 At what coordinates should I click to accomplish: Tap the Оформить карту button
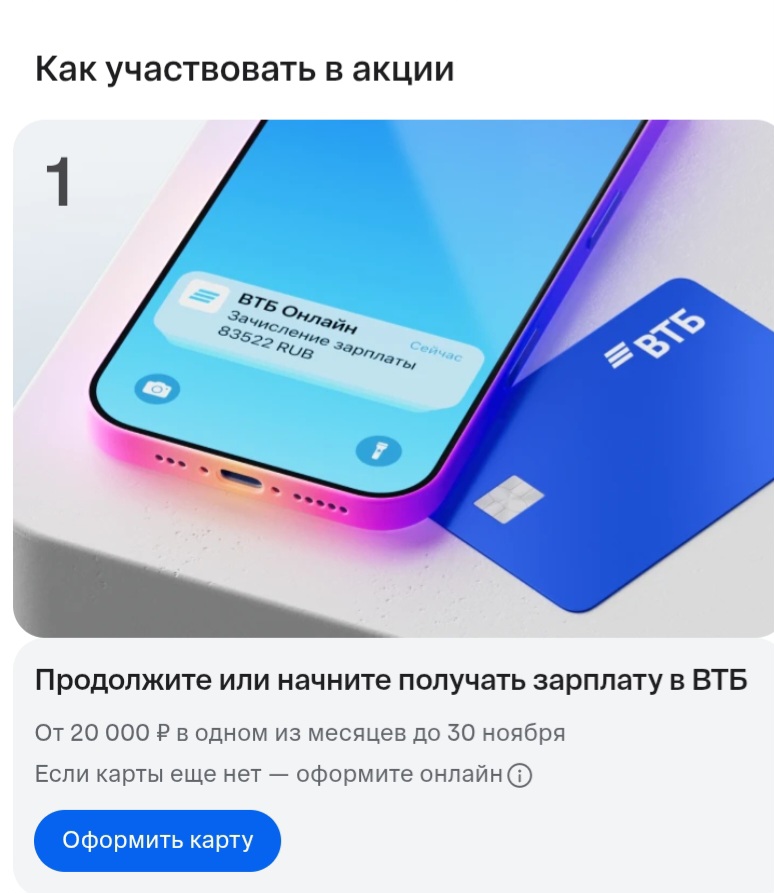[x=158, y=840]
